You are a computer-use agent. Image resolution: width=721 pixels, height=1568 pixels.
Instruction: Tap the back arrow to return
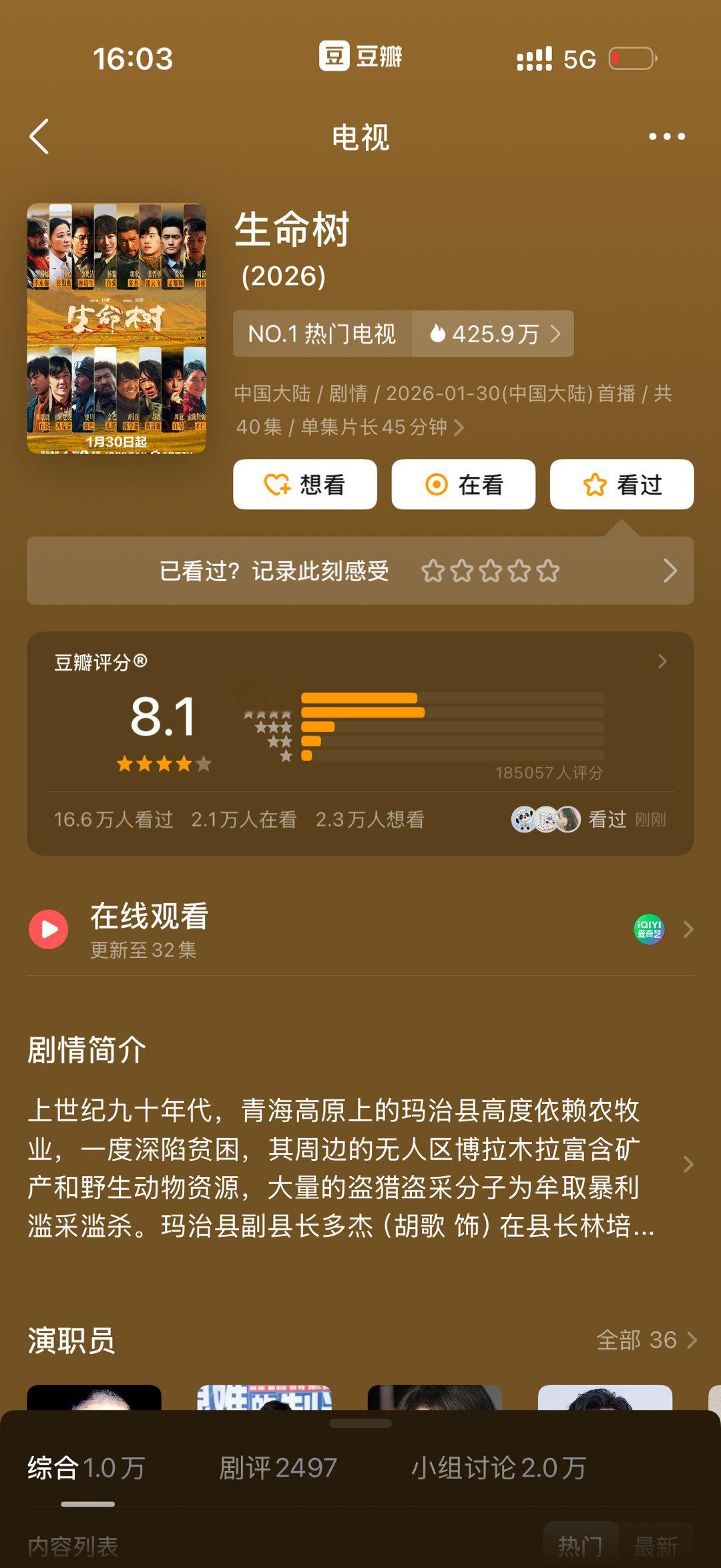[x=38, y=136]
